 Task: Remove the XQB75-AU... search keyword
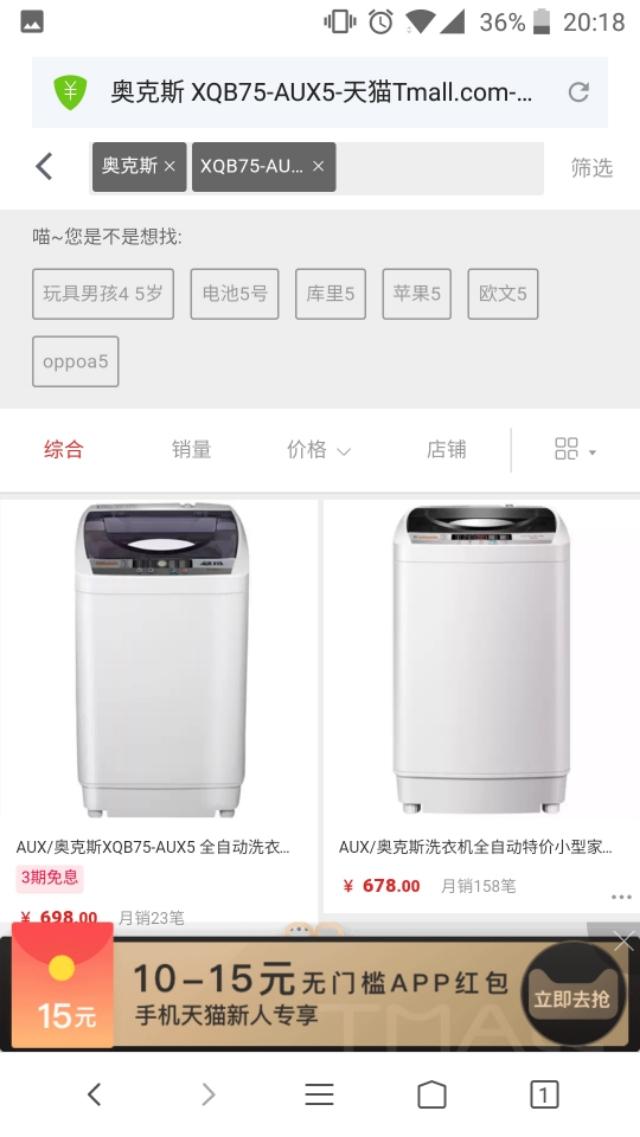318,166
